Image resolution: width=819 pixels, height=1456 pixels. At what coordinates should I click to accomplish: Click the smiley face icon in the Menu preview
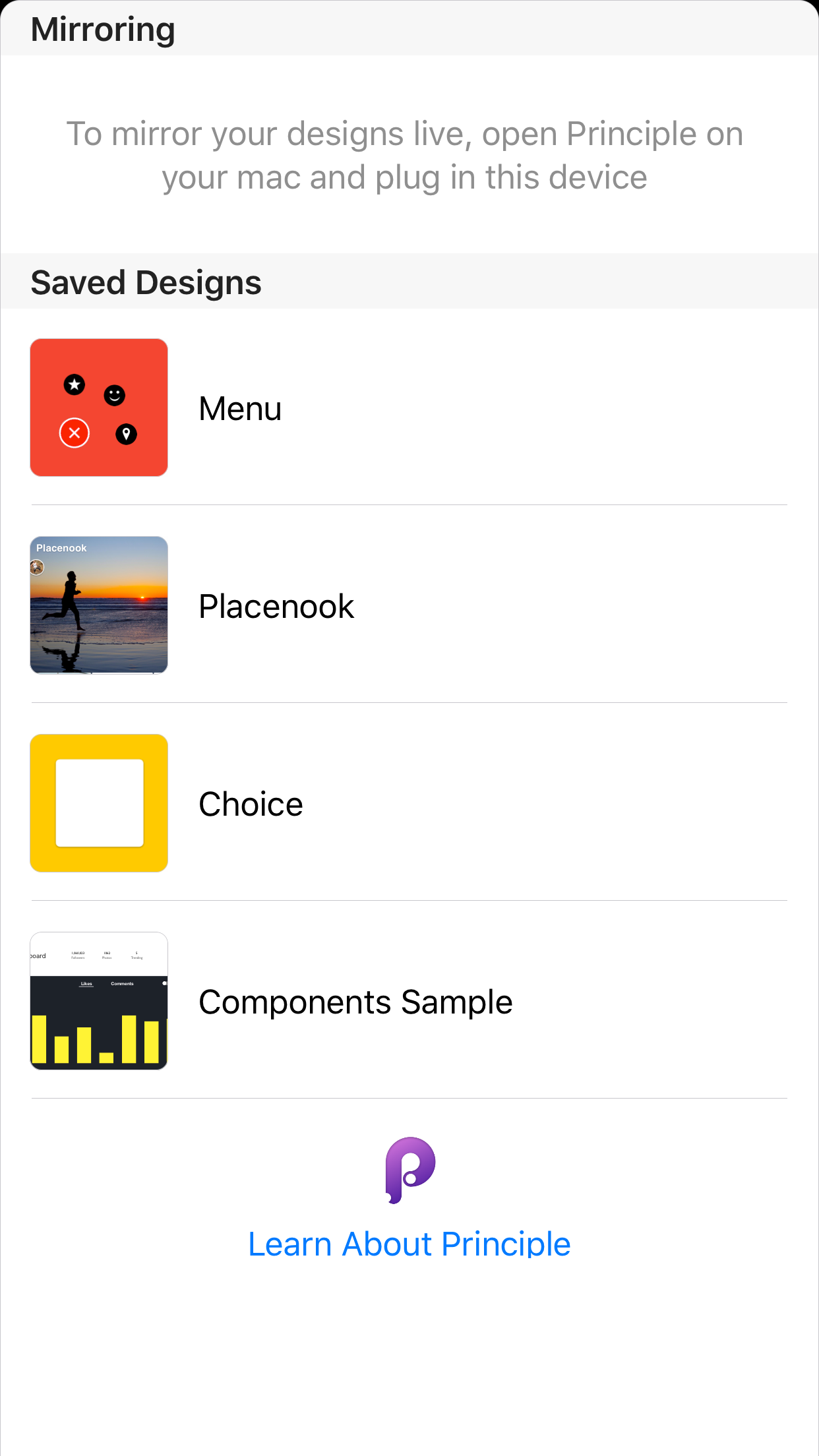(x=115, y=394)
